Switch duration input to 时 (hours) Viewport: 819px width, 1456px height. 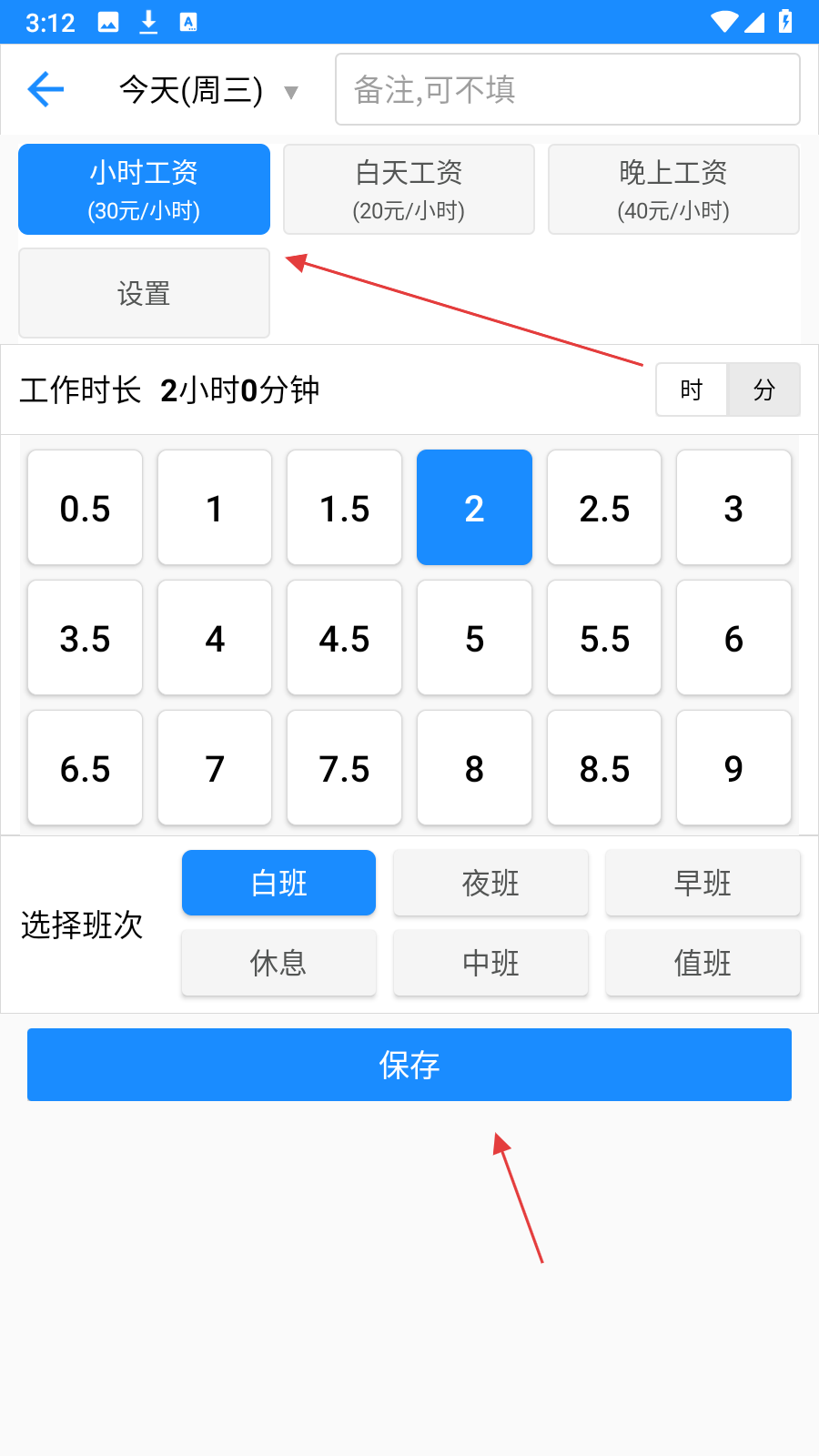692,389
